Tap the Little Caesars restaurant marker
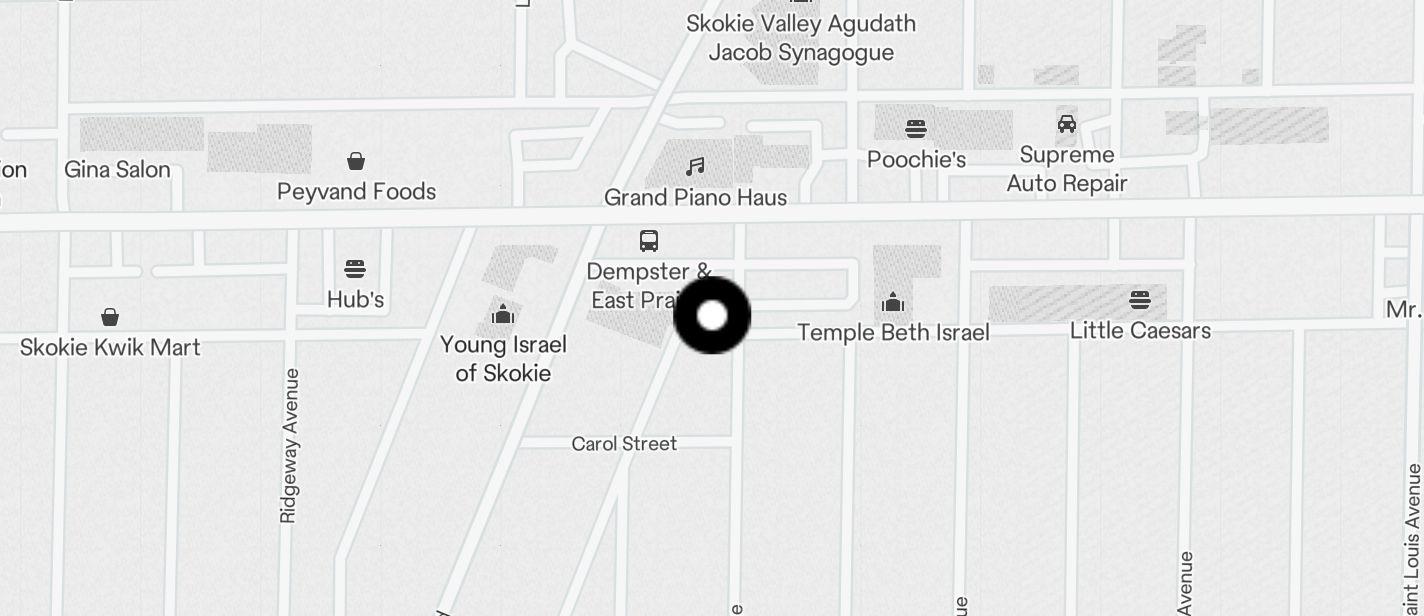The image size is (1424, 616). (1140, 300)
